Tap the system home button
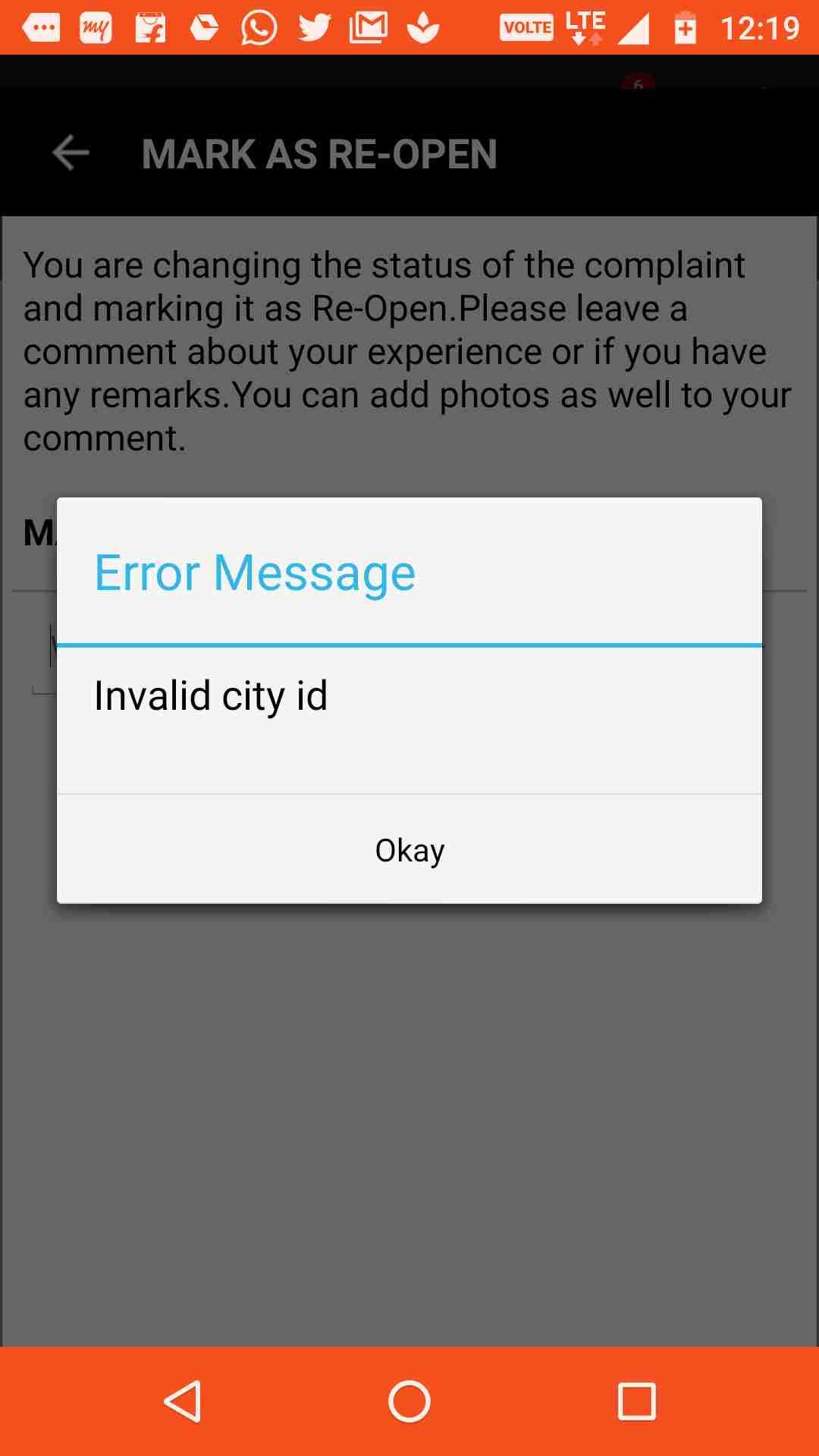 point(409,1401)
